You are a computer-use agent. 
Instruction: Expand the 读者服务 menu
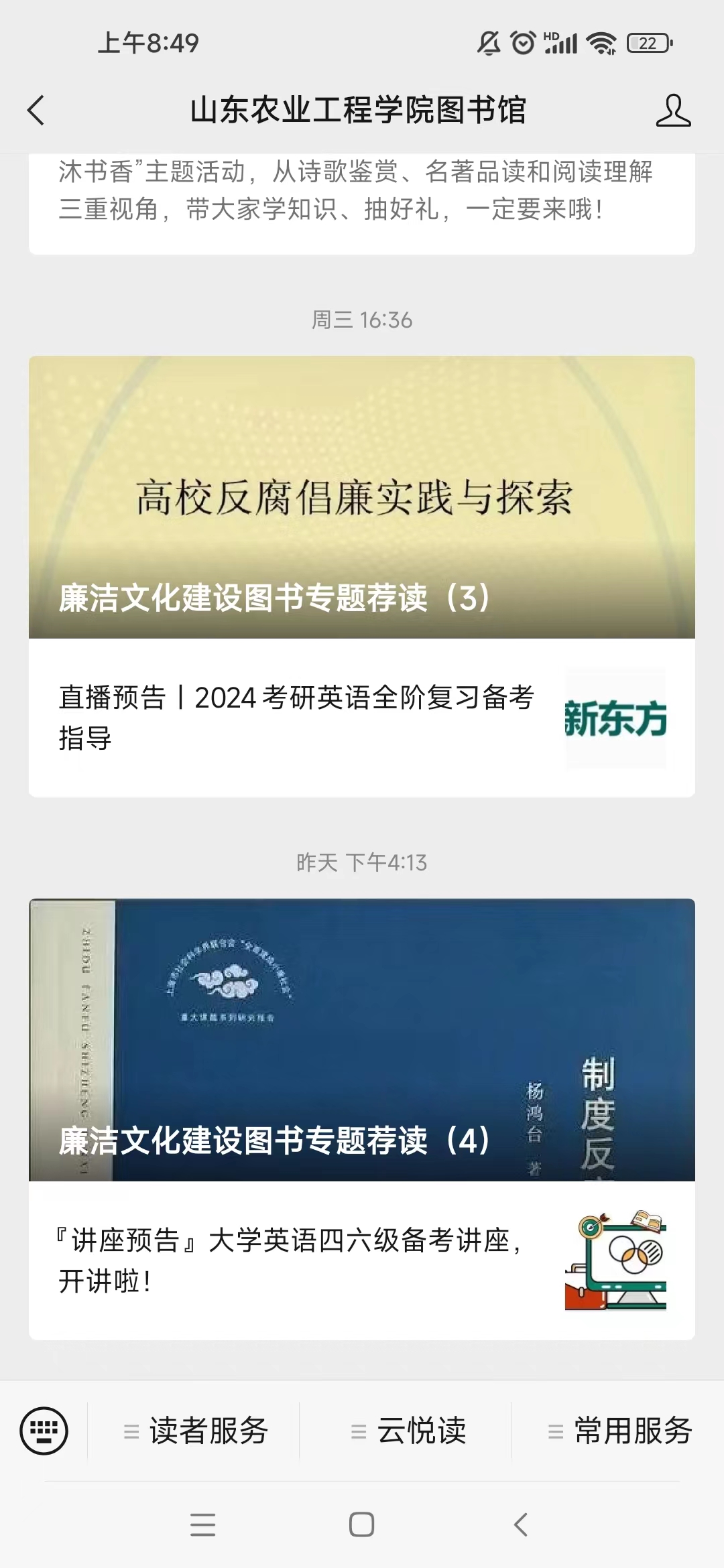click(x=196, y=1431)
